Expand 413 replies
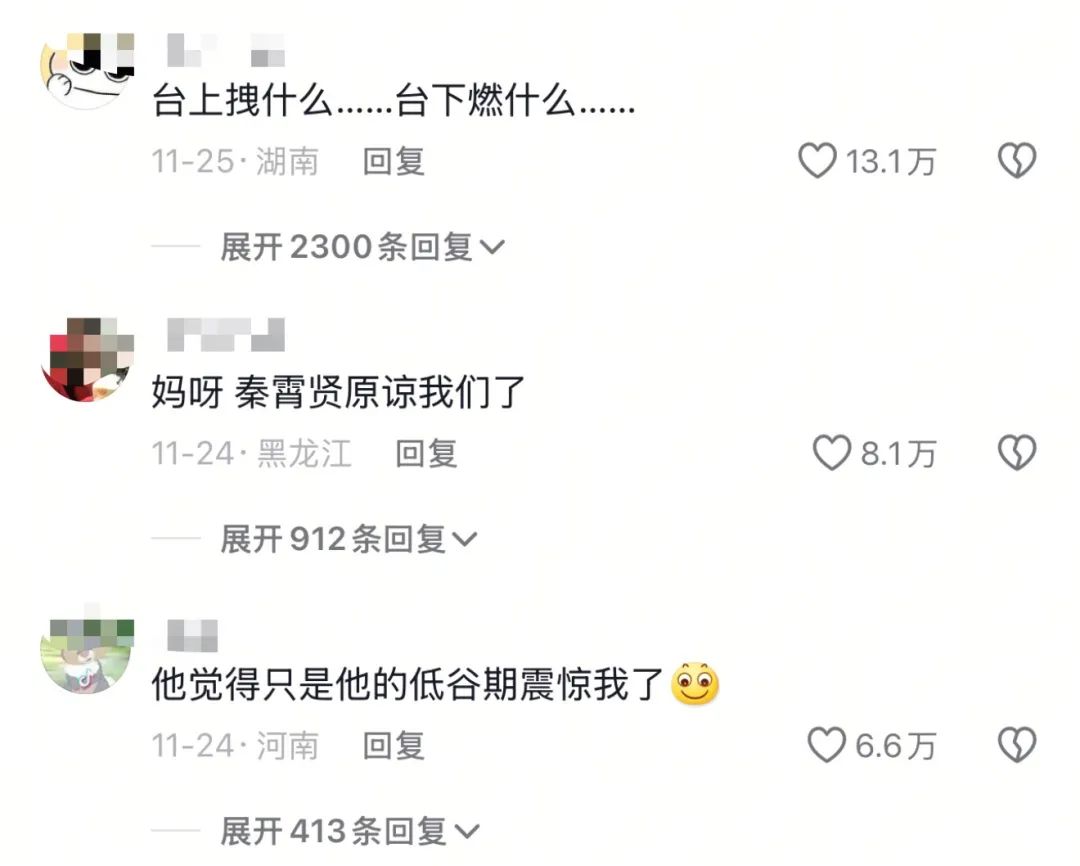This screenshot has height=866, width=1080. [350, 831]
